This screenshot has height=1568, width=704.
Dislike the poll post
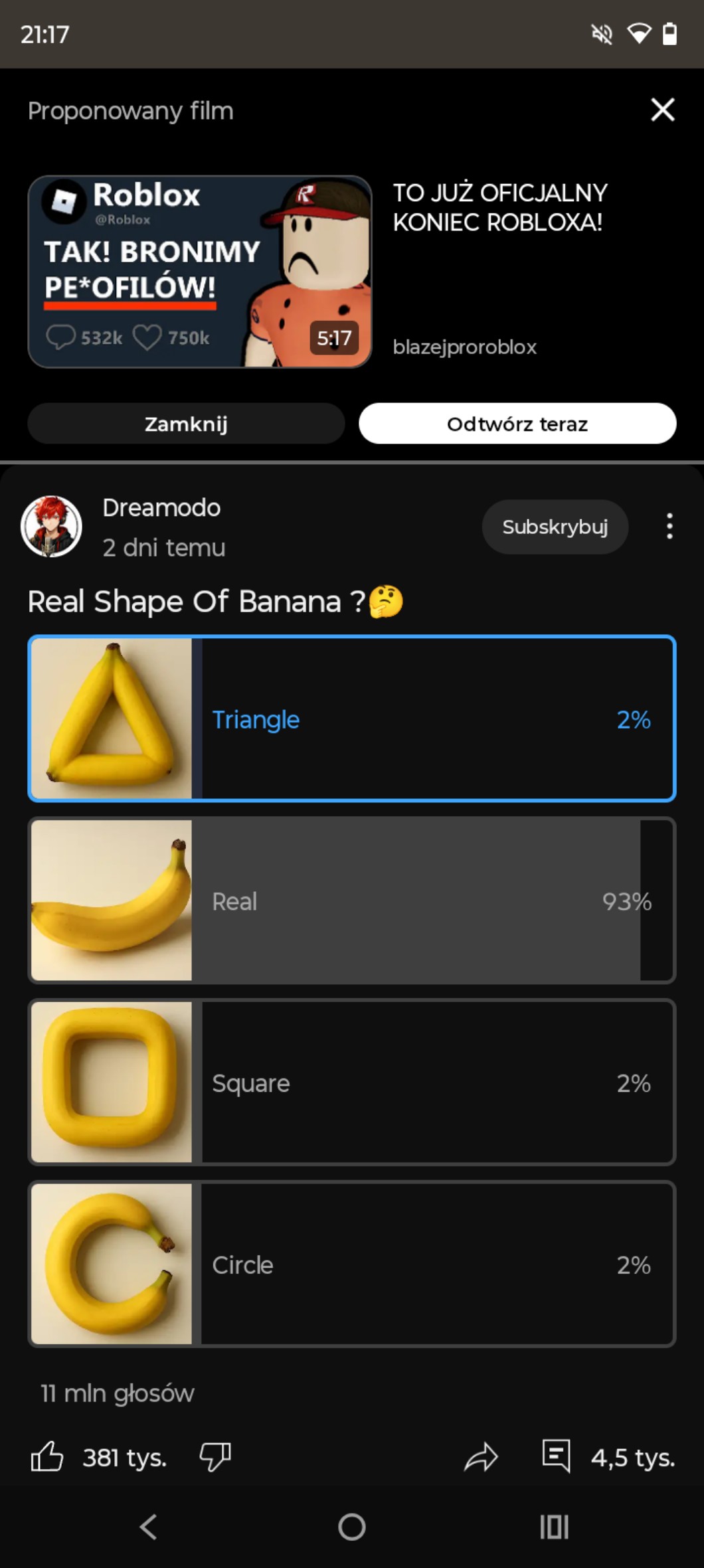click(215, 1457)
